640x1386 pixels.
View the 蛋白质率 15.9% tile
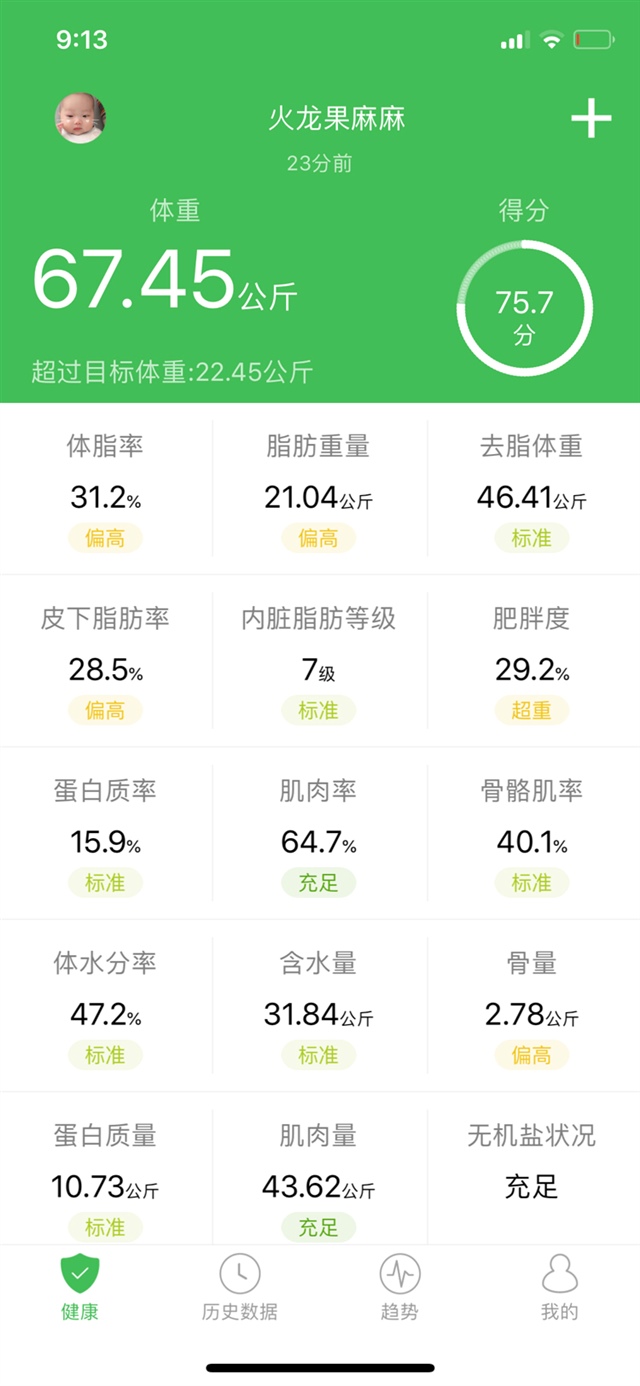[105, 836]
